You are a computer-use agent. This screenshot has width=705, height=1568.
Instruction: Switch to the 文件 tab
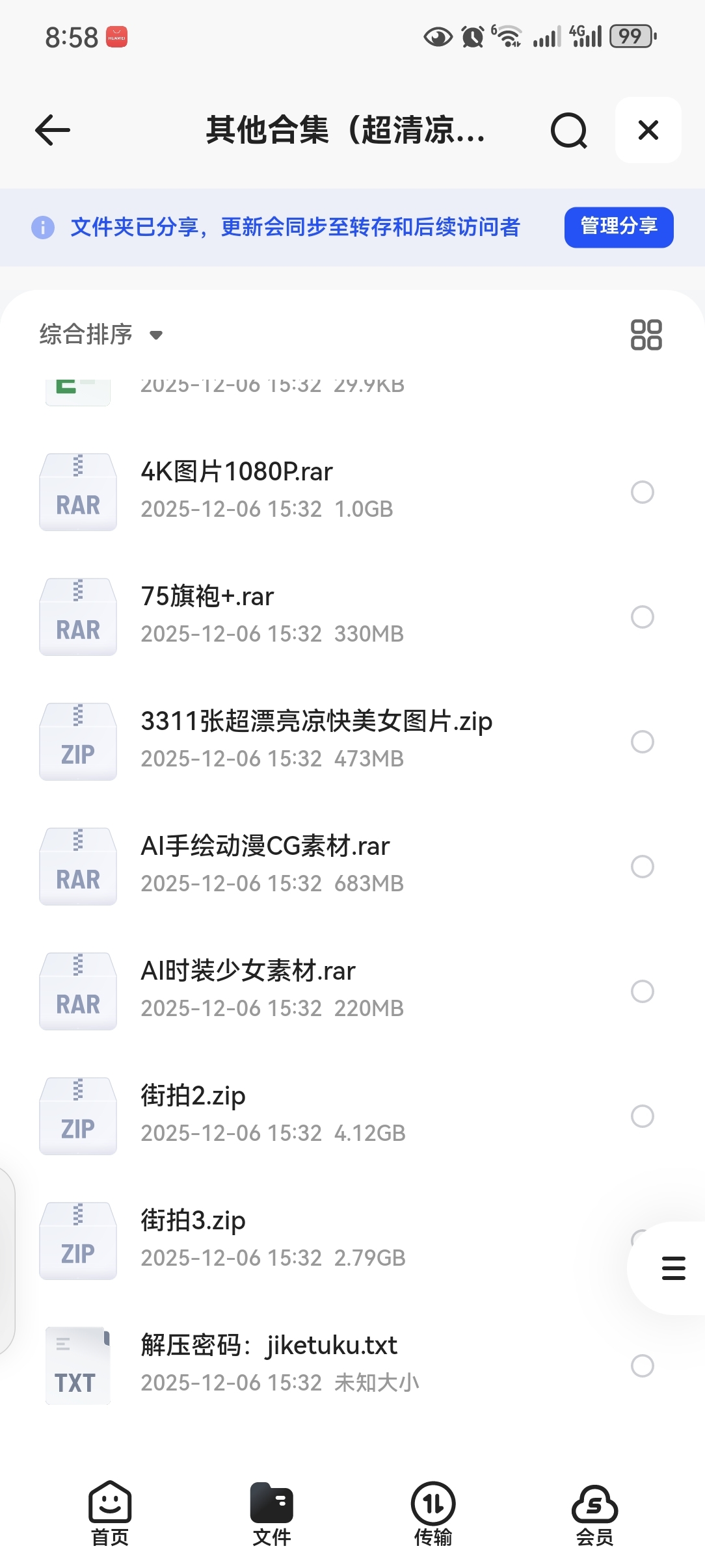[272, 1514]
